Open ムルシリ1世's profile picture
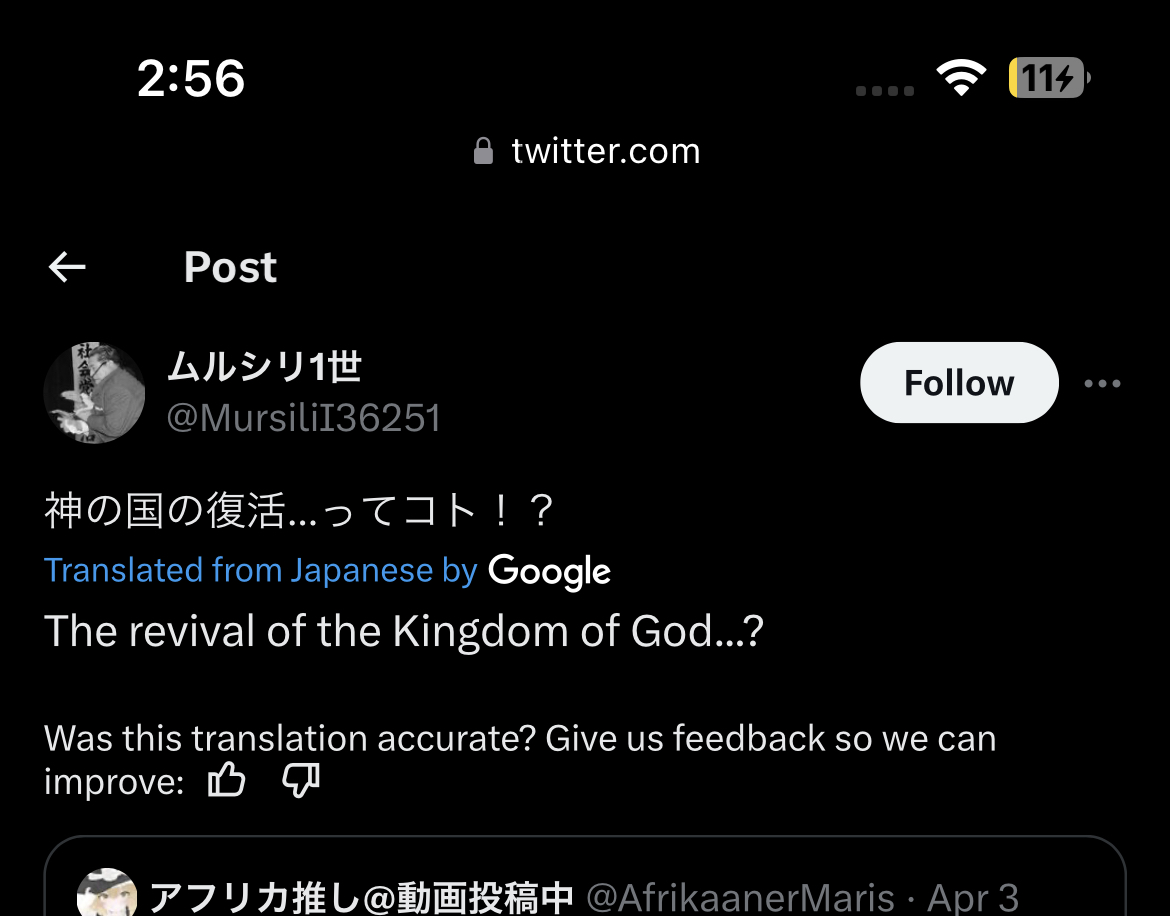The height and width of the screenshot is (916, 1170). coord(95,393)
